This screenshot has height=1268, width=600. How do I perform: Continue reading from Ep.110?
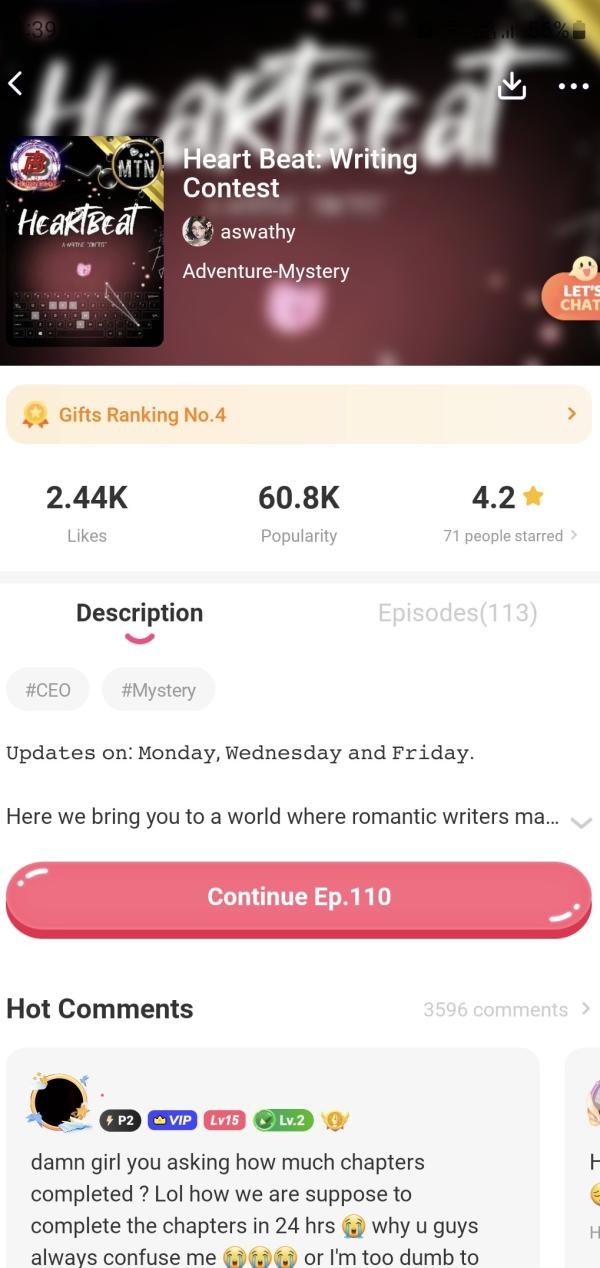(299, 897)
